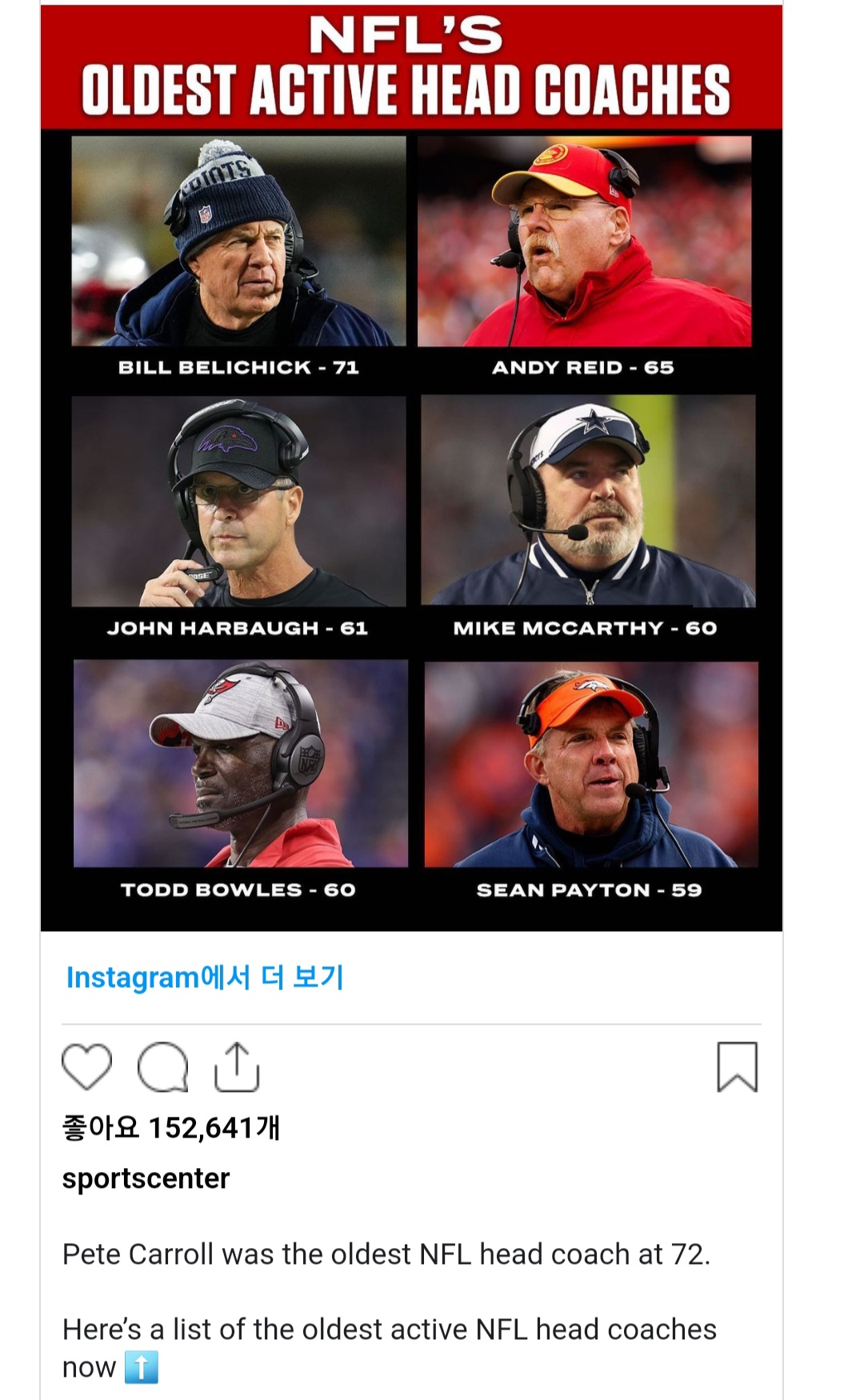The height and width of the screenshot is (1400, 864).
Task: Share the sportscenter post
Action: tap(237, 1067)
